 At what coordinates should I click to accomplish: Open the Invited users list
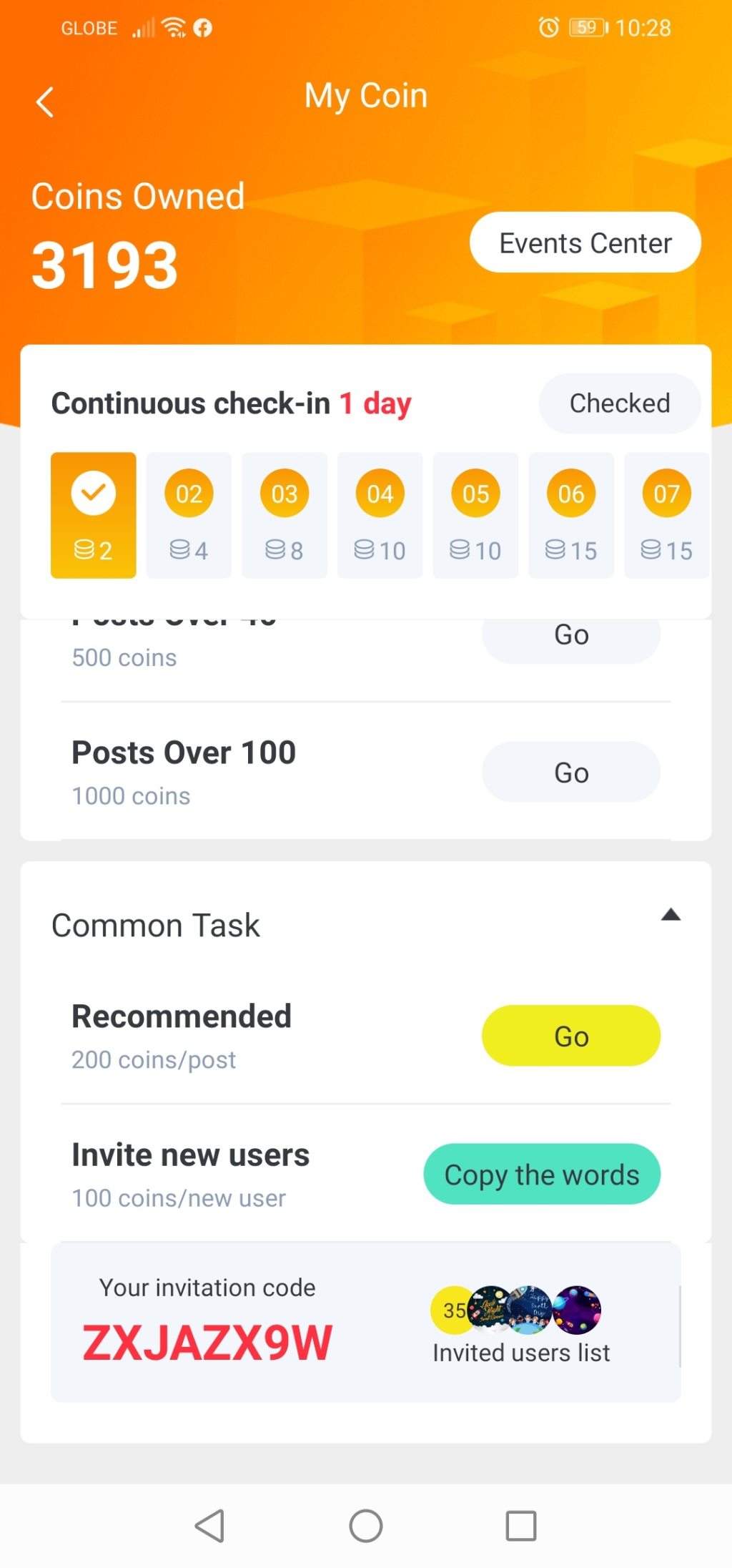pos(520,1352)
